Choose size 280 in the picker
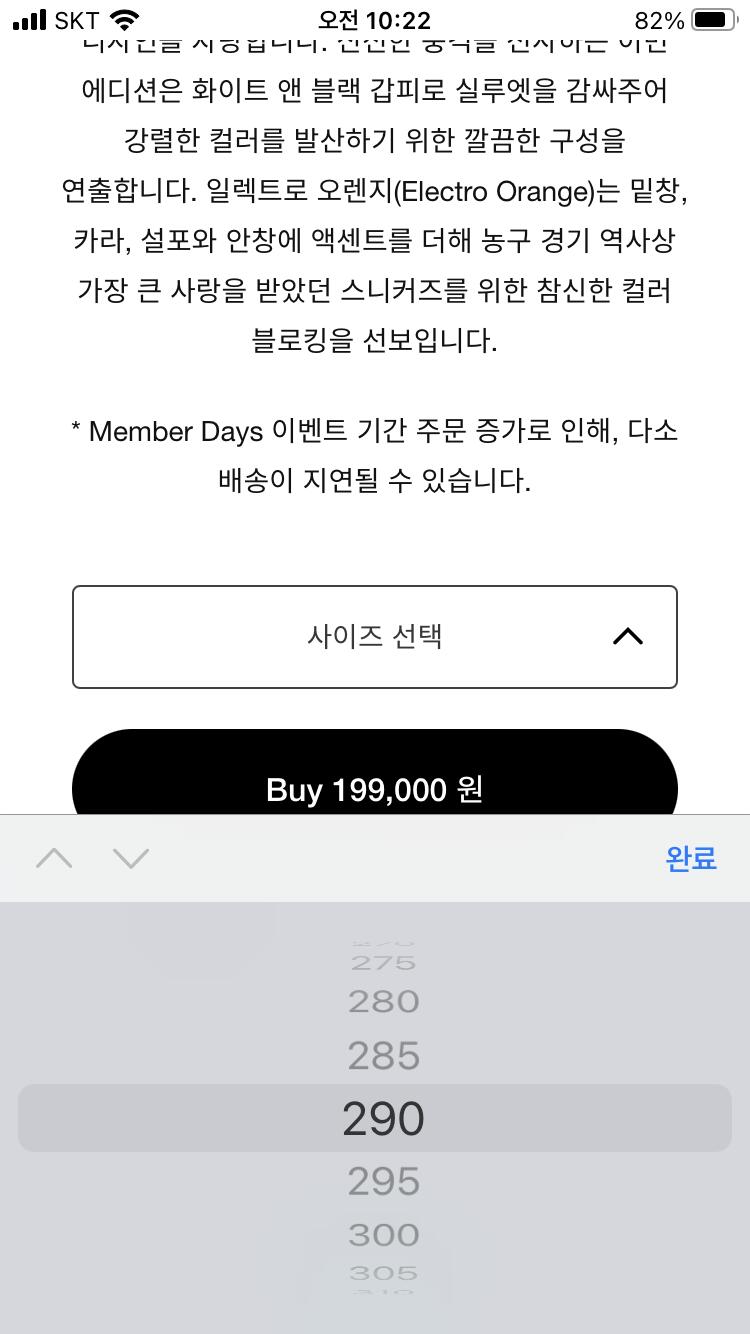Viewport: 750px width, 1334px height. (x=383, y=1001)
